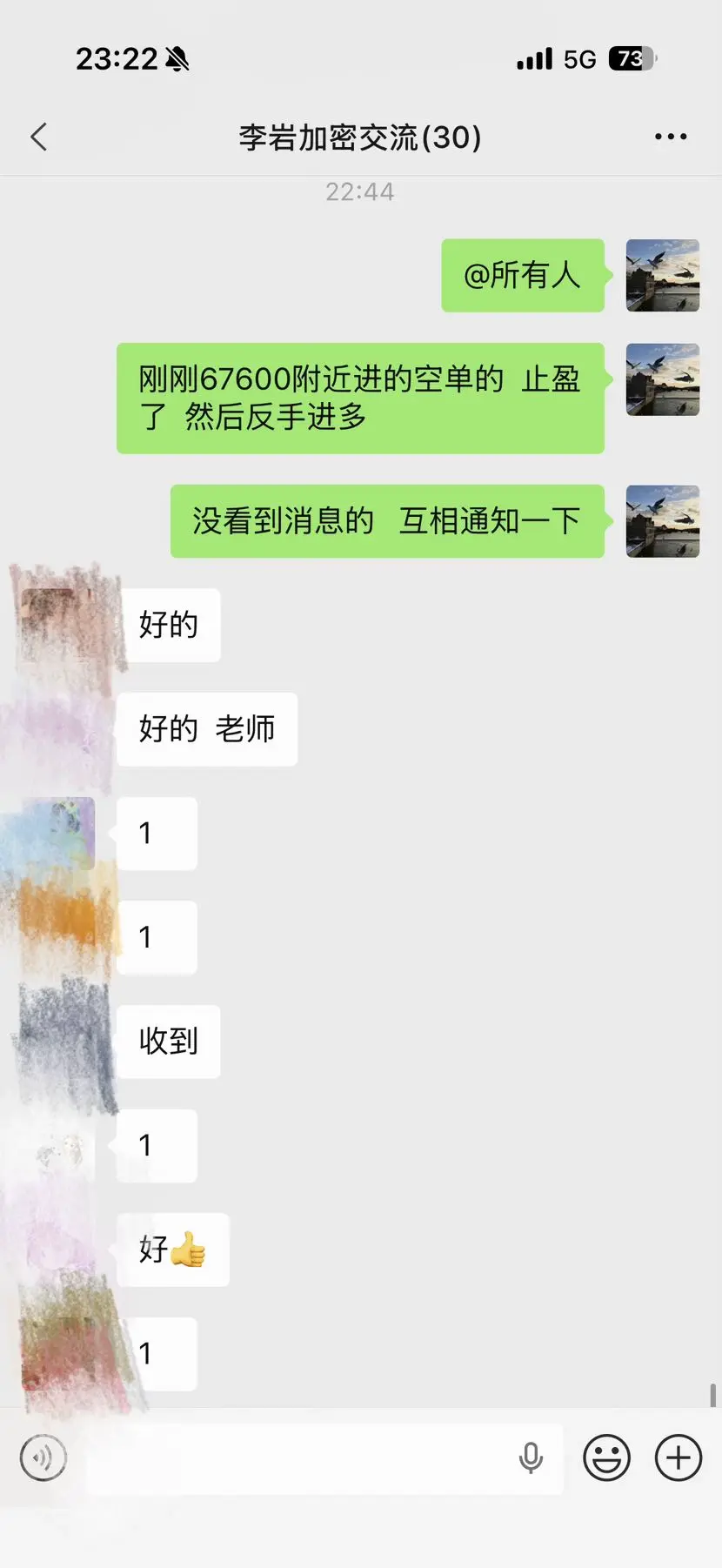The image size is (722, 1568).
Task: Open the plus attachment menu
Action: pyautogui.click(x=677, y=1457)
